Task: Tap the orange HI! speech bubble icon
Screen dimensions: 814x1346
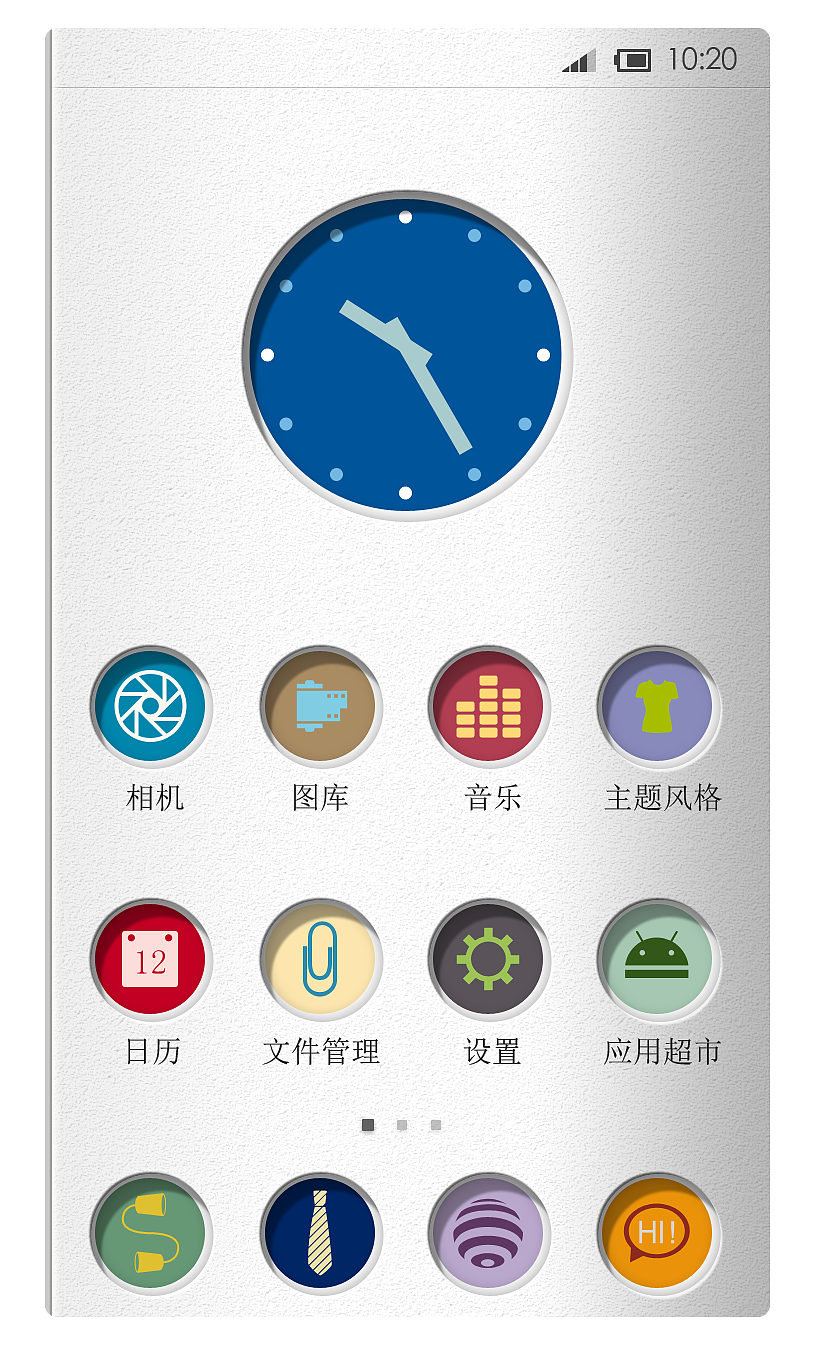Action: point(658,1233)
